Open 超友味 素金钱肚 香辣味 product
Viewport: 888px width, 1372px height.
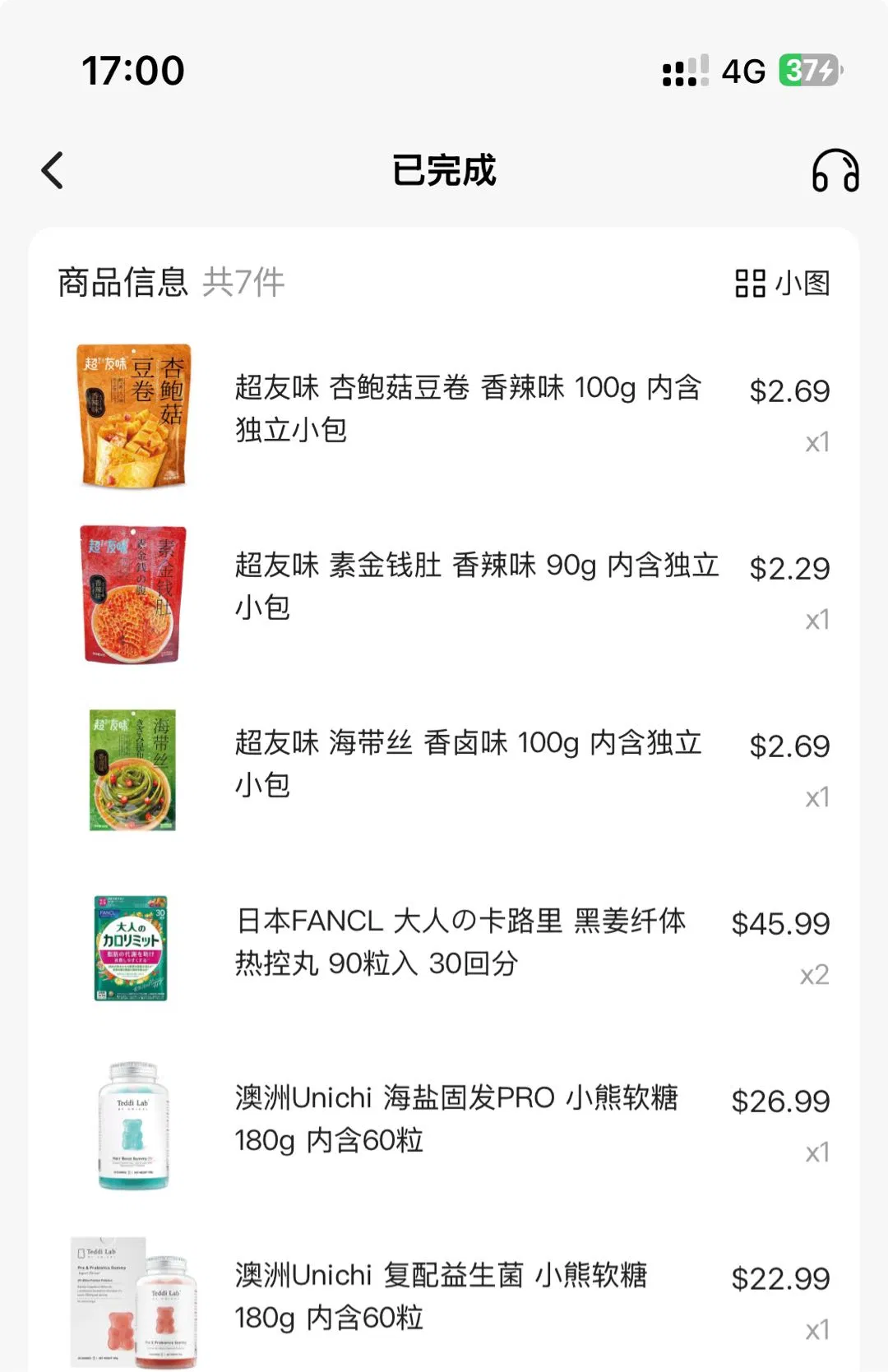pos(475,586)
